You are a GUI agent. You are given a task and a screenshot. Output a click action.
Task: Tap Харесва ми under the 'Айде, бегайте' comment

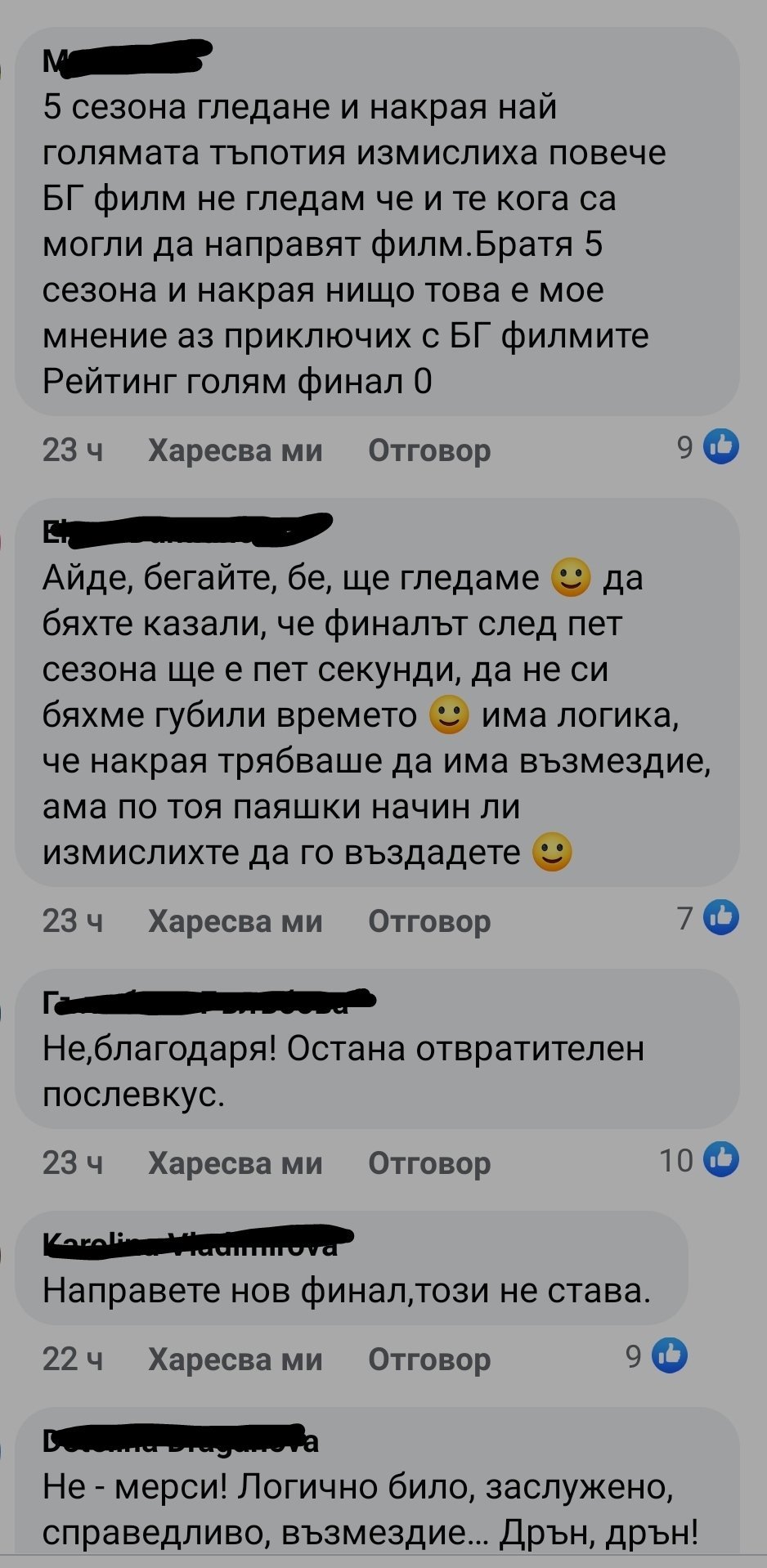[x=235, y=921]
